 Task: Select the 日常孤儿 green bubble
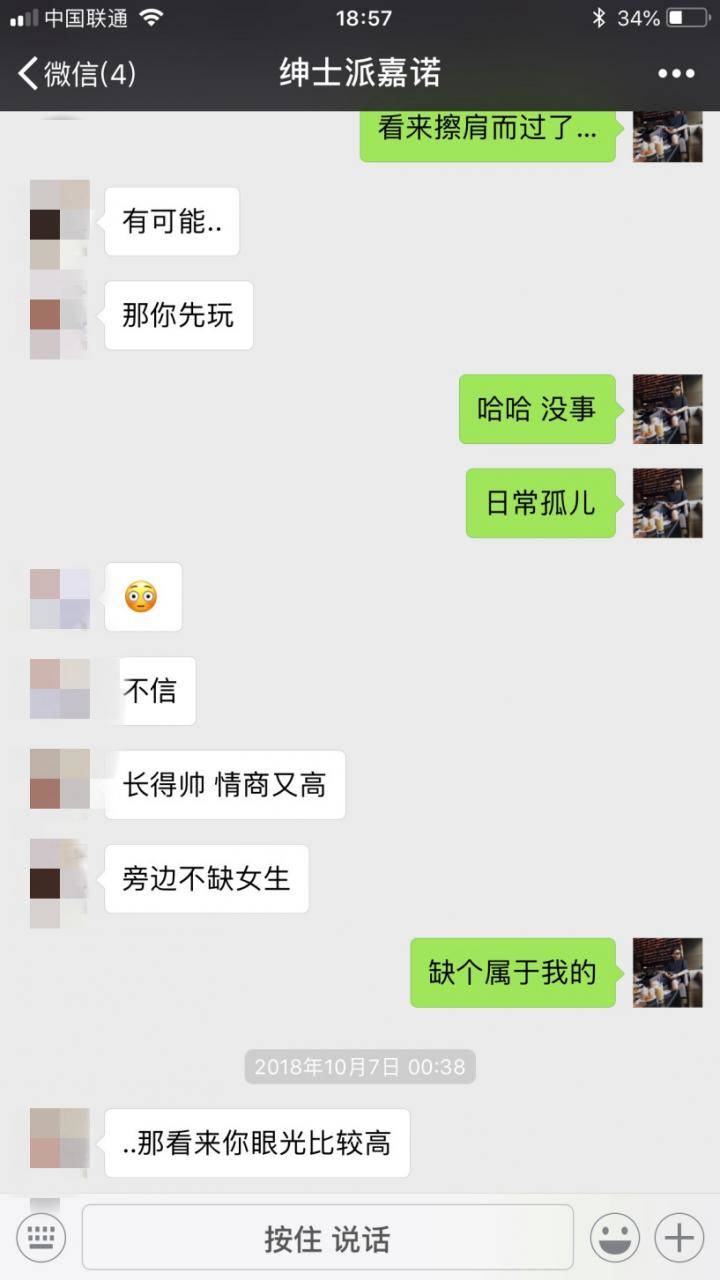[540, 504]
